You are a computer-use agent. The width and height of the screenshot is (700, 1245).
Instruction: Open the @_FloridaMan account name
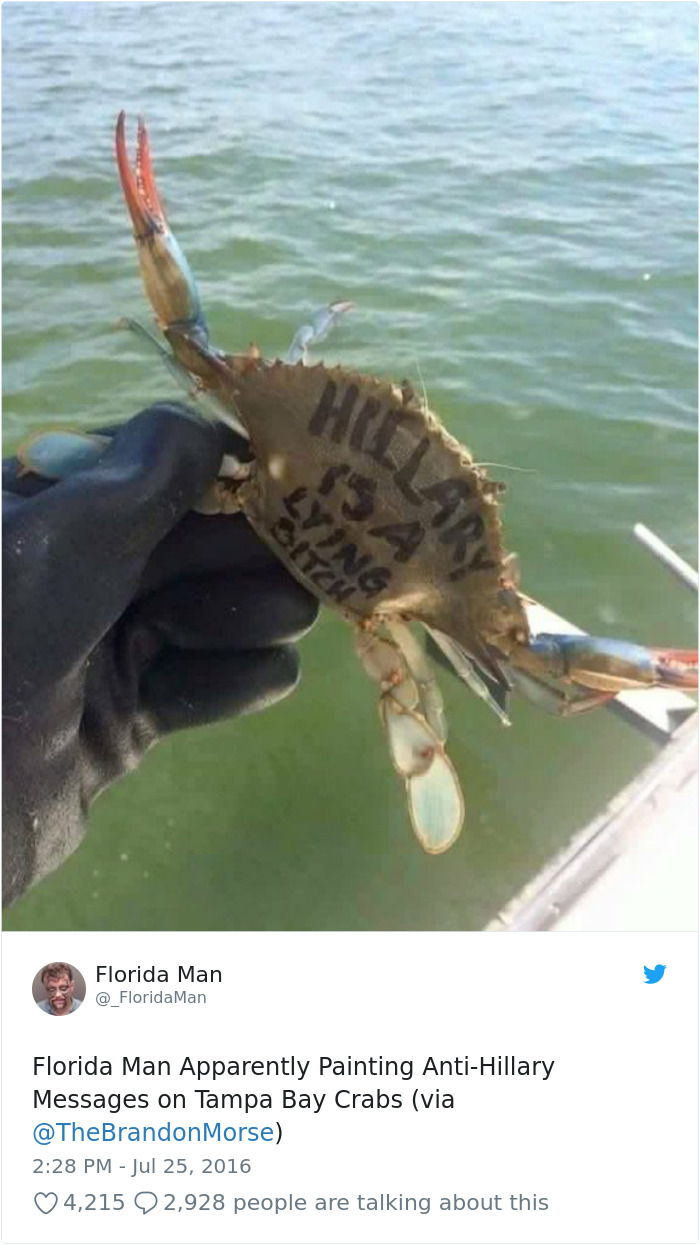151,998
